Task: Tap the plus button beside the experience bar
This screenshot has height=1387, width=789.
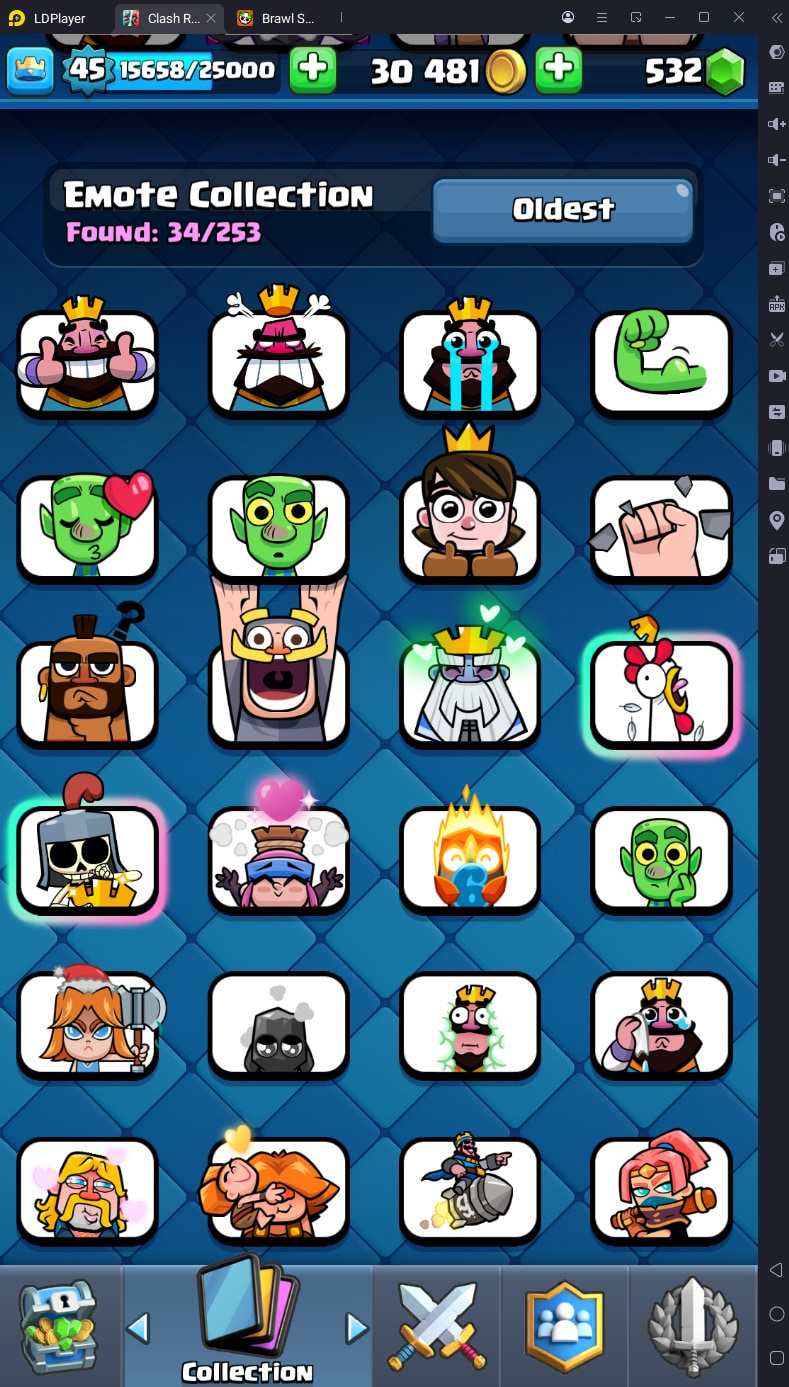Action: coord(312,70)
